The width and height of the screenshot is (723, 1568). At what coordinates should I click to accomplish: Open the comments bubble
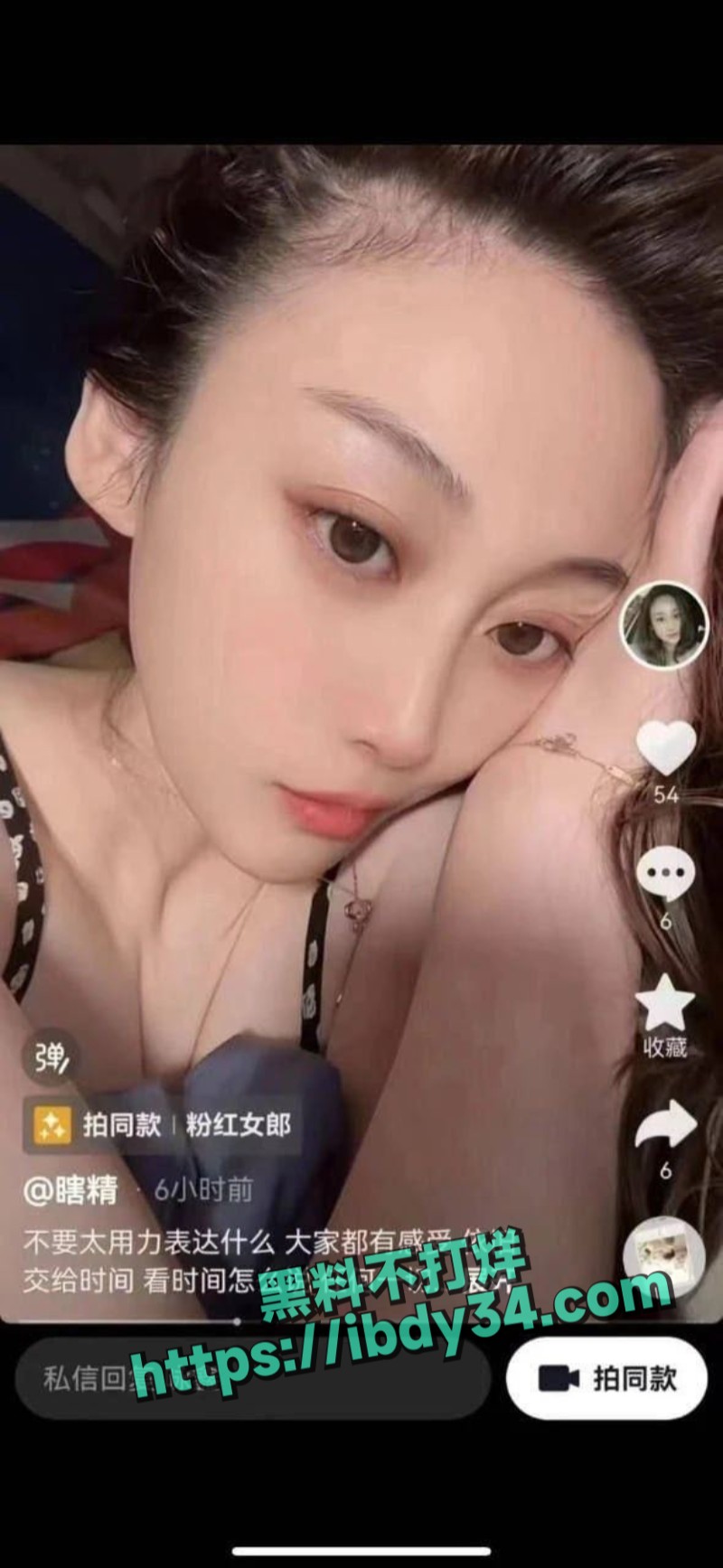pyautogui.click(x=666, y=876)
